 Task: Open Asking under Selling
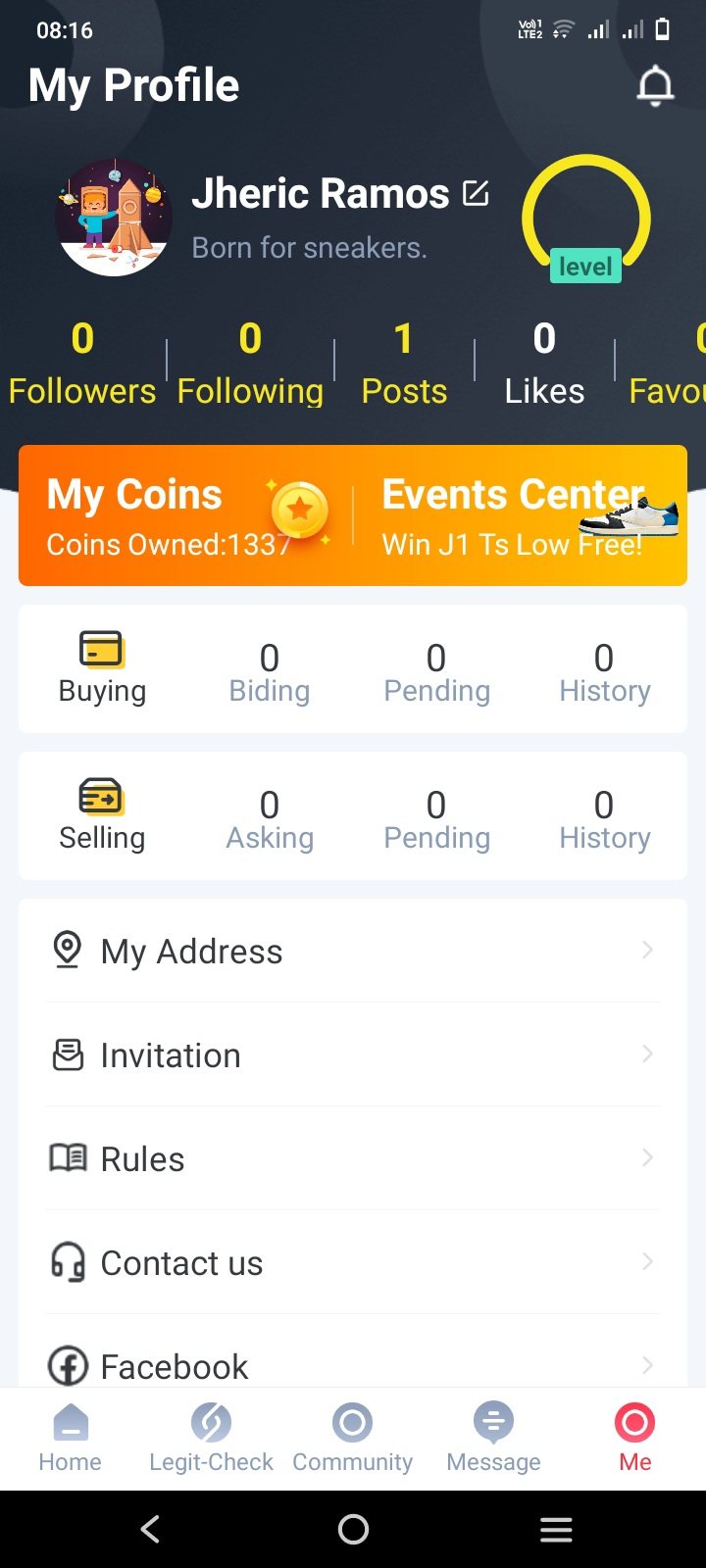[269, 819]
